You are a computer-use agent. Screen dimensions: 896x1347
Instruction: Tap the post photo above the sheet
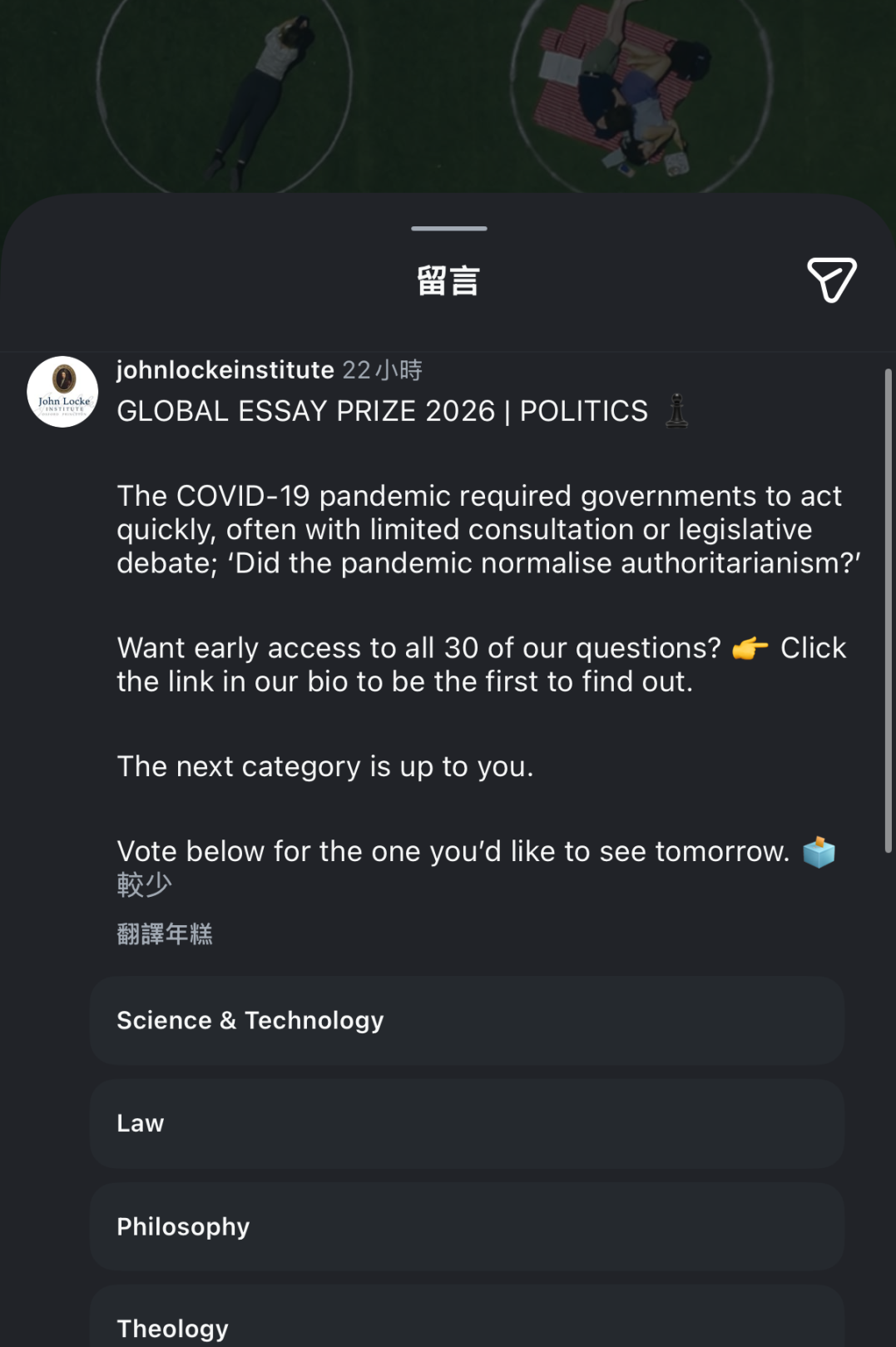[x=448, y=96]
